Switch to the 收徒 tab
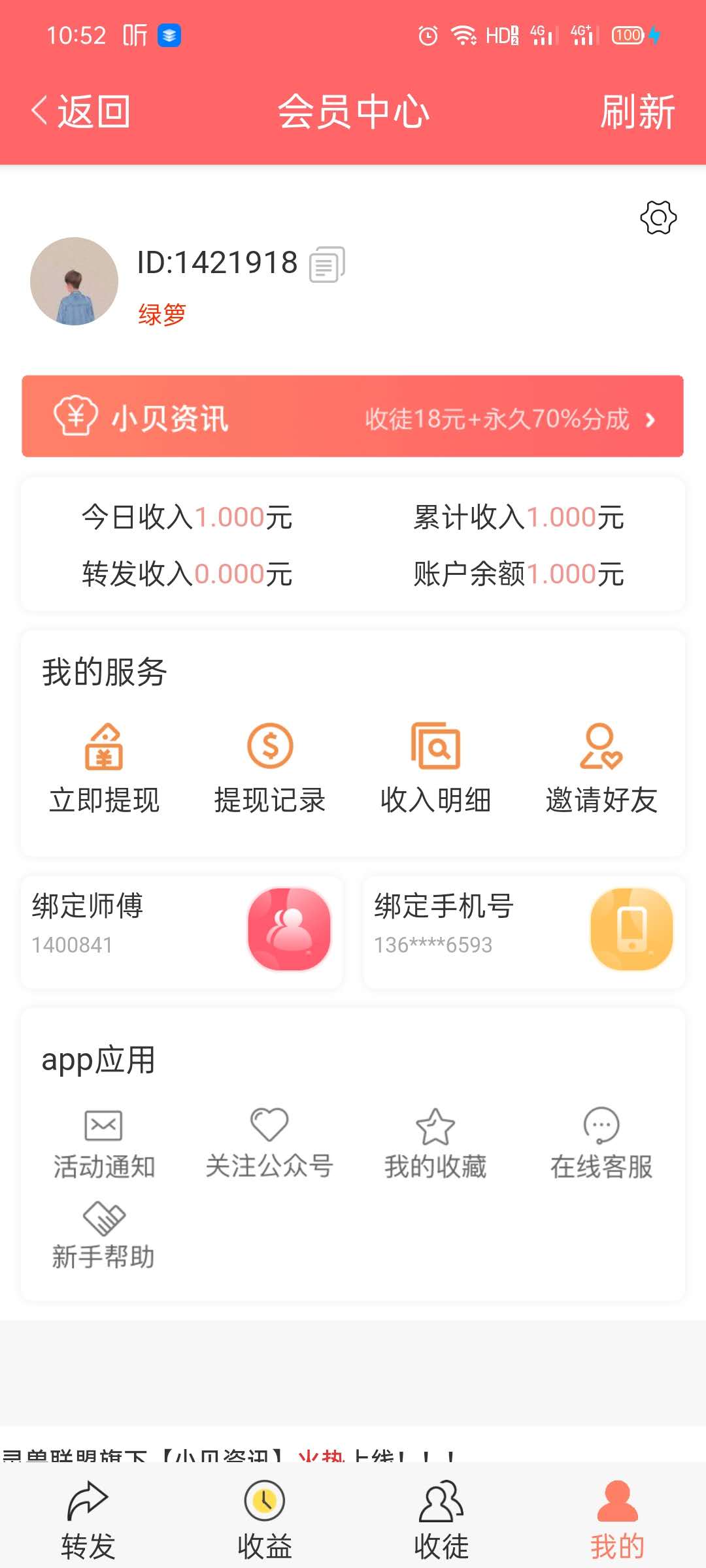Screen dimensions: 706x1568 (x=441, y=1520)
